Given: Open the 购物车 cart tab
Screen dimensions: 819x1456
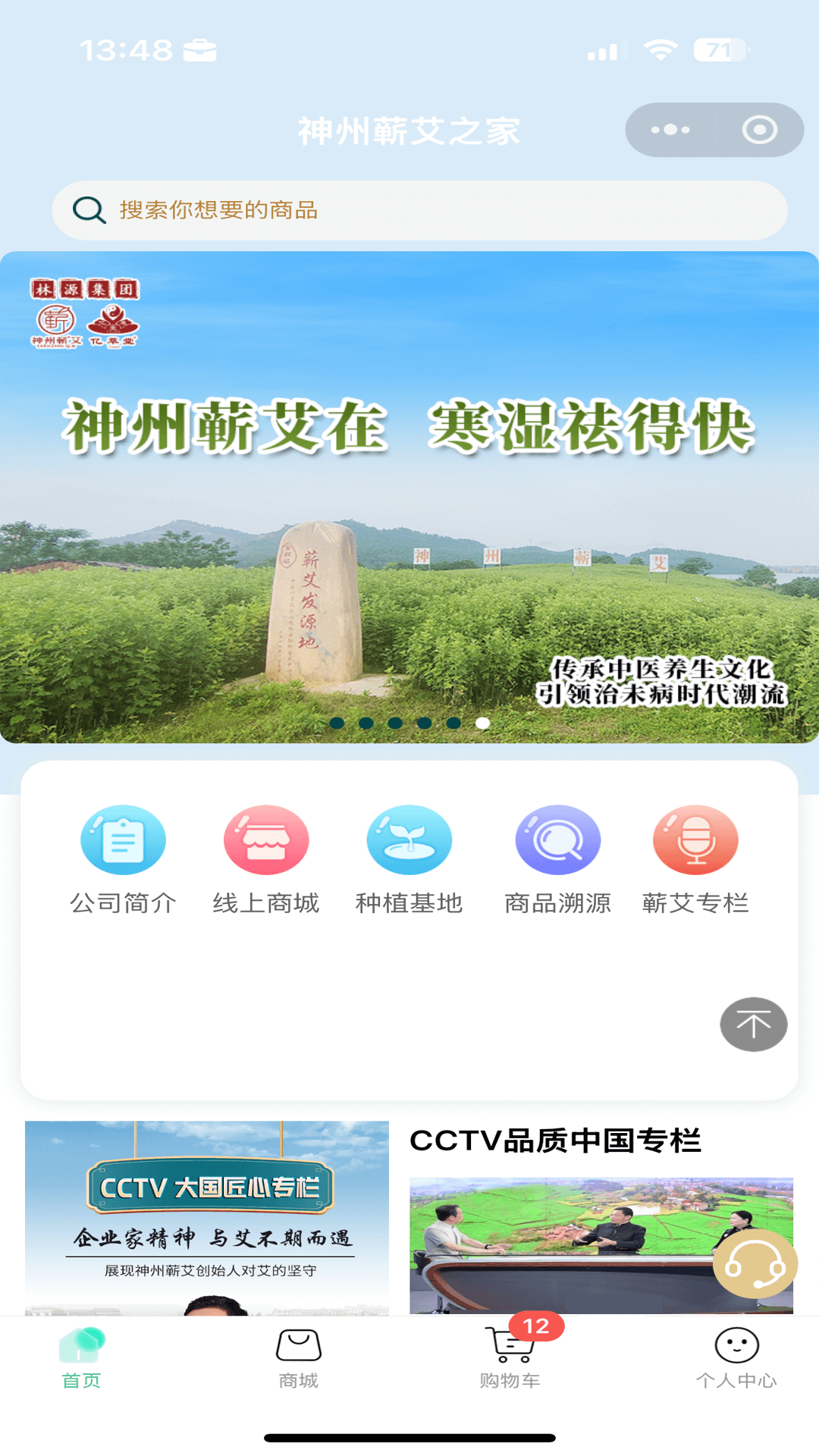Looking at the screenshot, I should click(x=510, y=1359).
